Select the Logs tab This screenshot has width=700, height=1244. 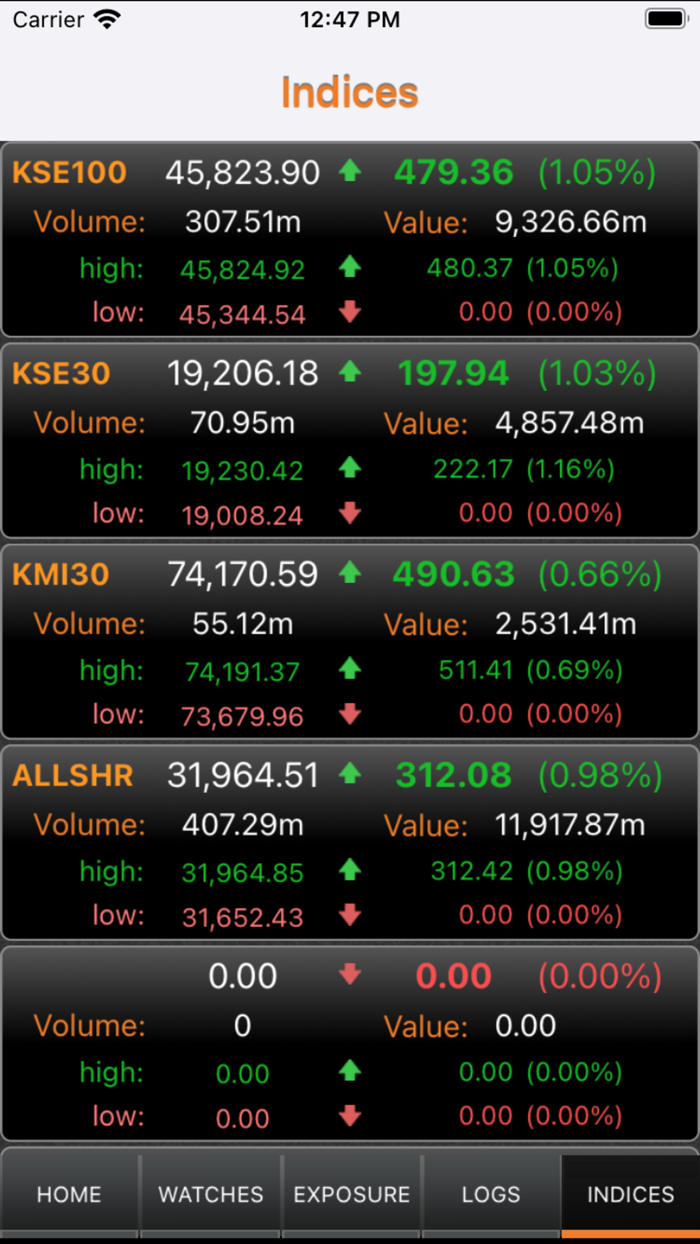click(x=491, y=1194)
